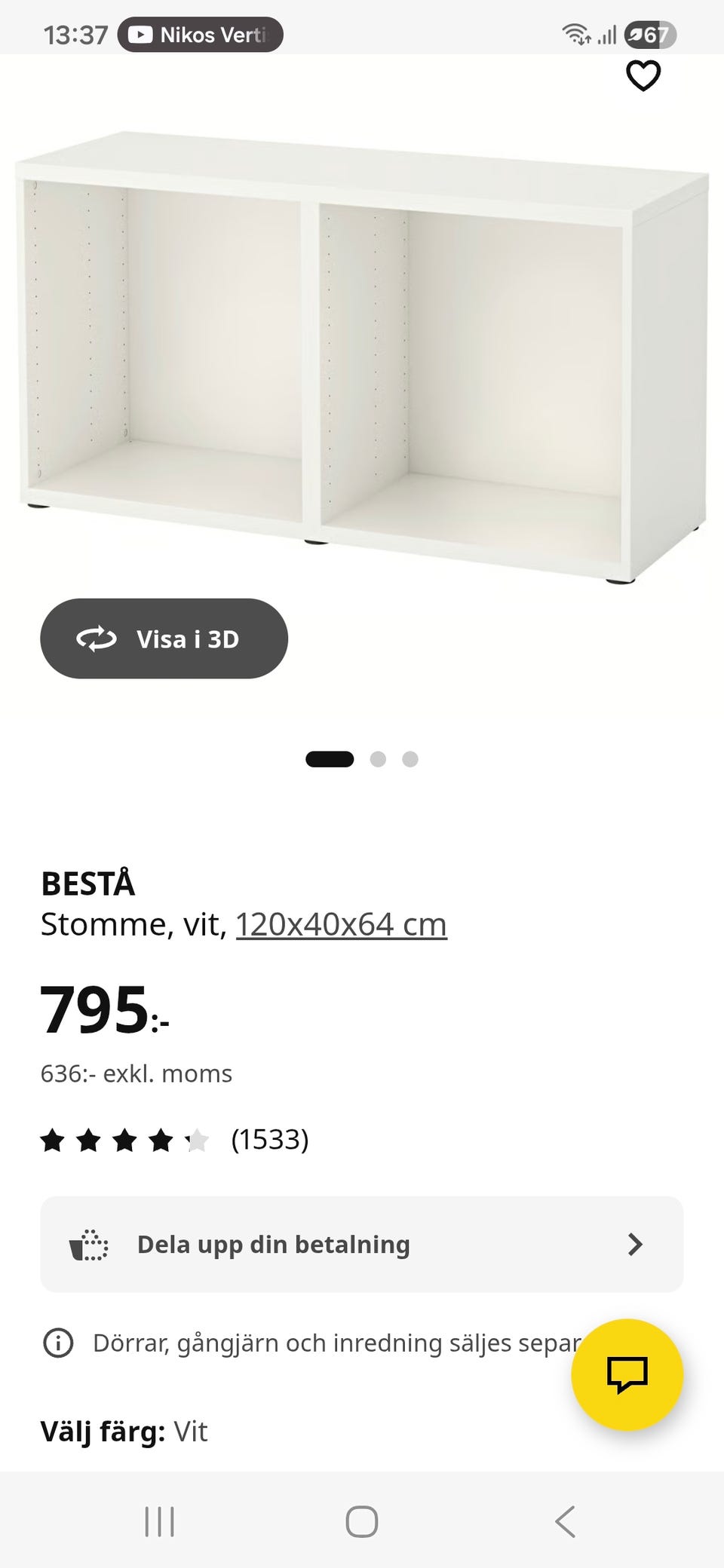Open recent apps from the navigation bar

159,1521
